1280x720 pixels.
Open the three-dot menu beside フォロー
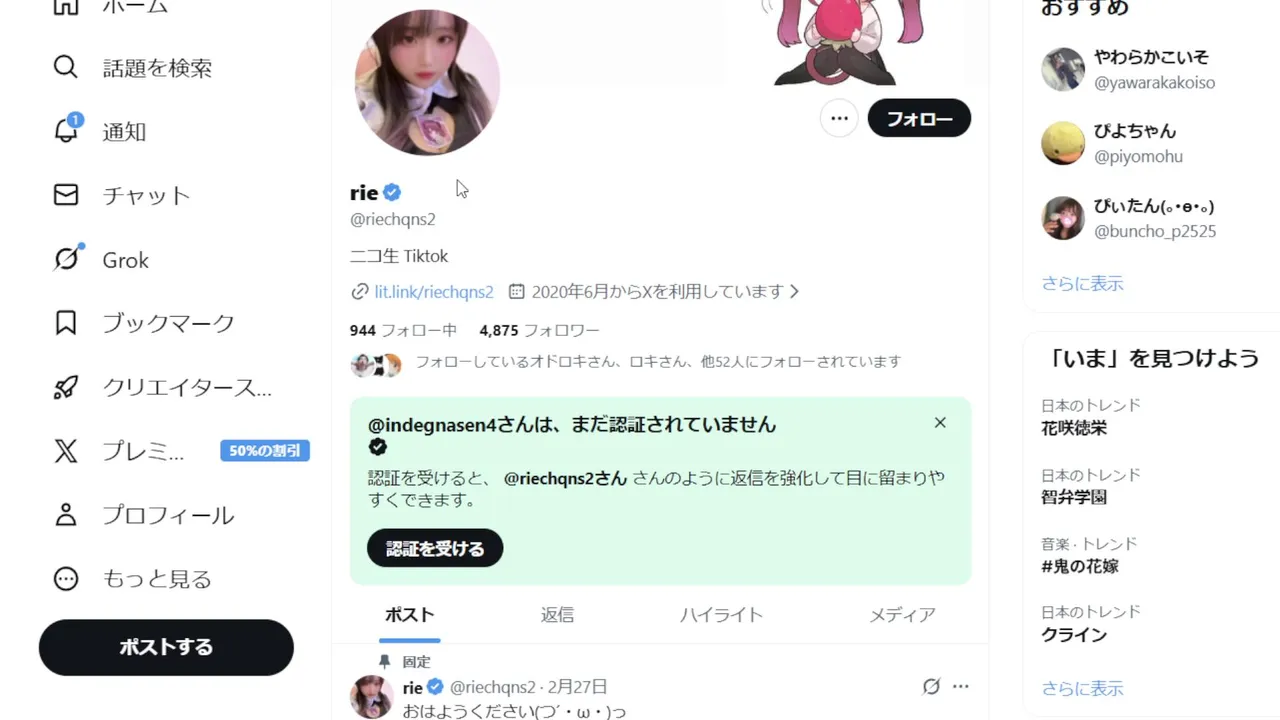click(839, 119)
